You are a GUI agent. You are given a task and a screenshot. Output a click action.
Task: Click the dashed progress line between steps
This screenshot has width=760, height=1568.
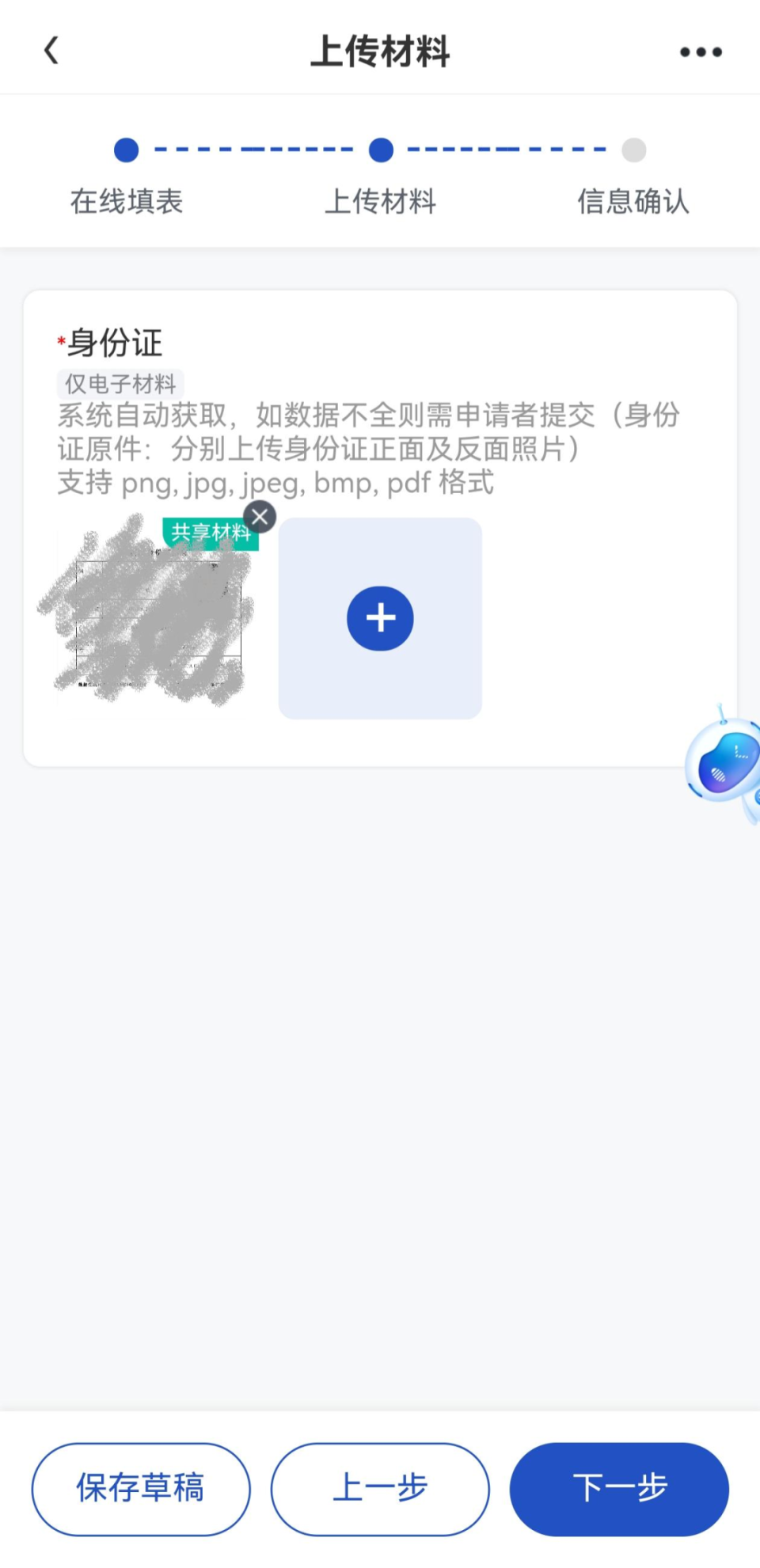tap(253, 150)
